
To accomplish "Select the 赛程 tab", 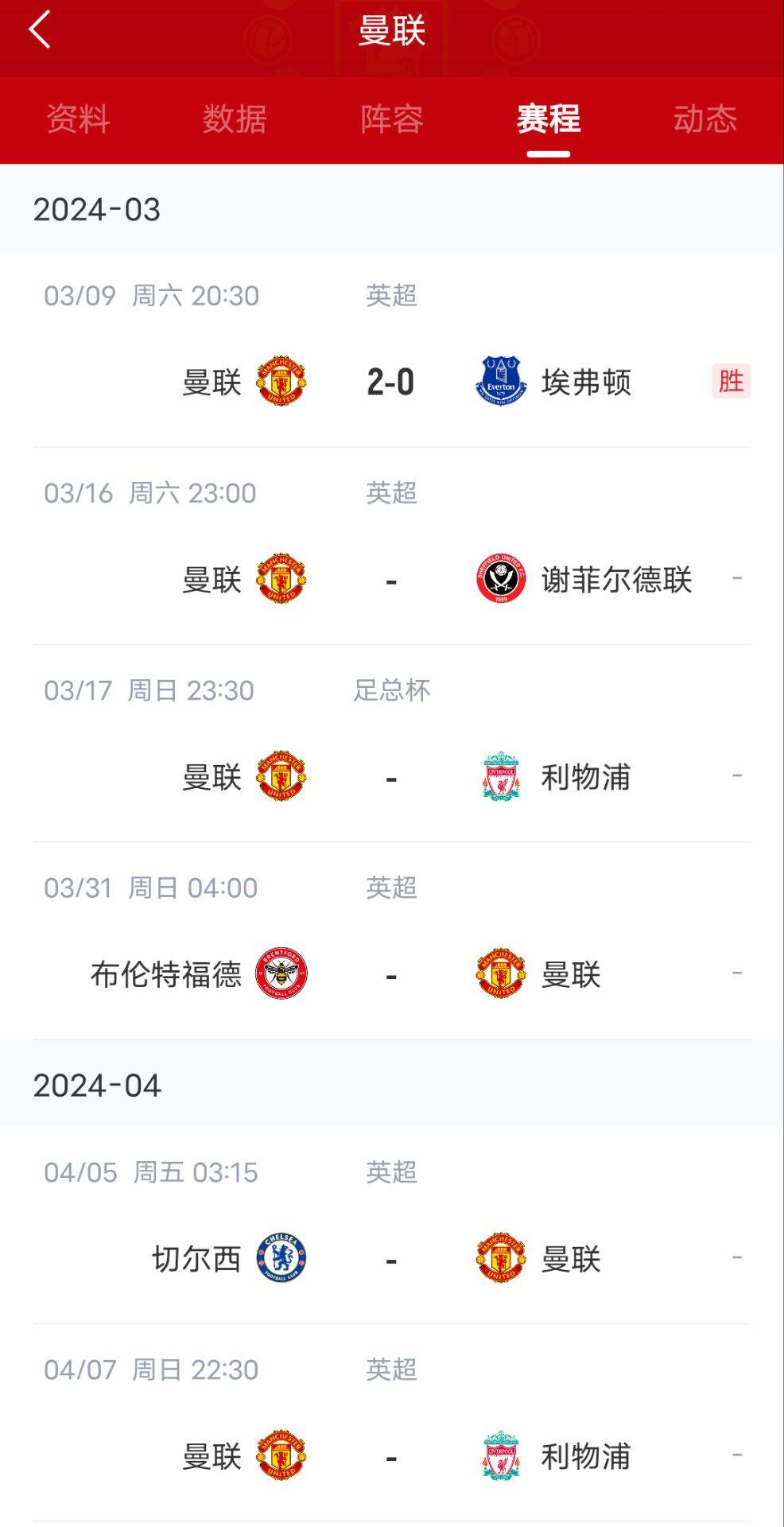I will [548, 119].
